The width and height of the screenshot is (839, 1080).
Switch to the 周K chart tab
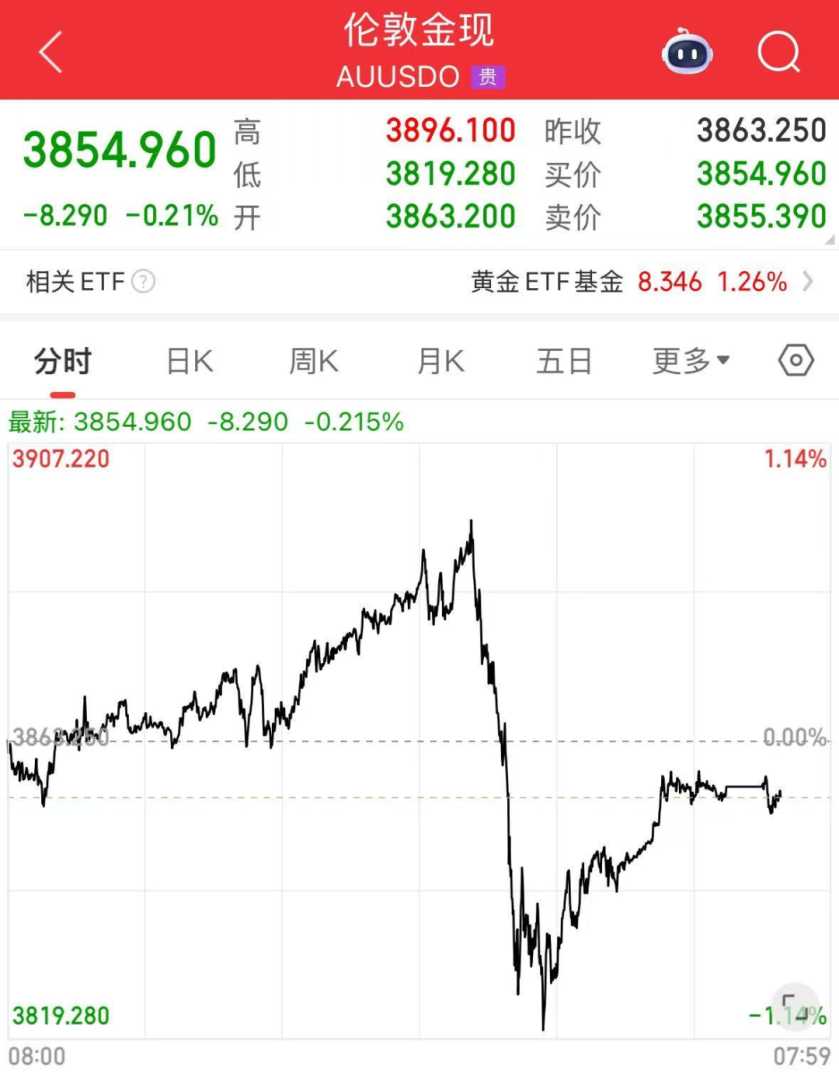(x=314, y=361)
